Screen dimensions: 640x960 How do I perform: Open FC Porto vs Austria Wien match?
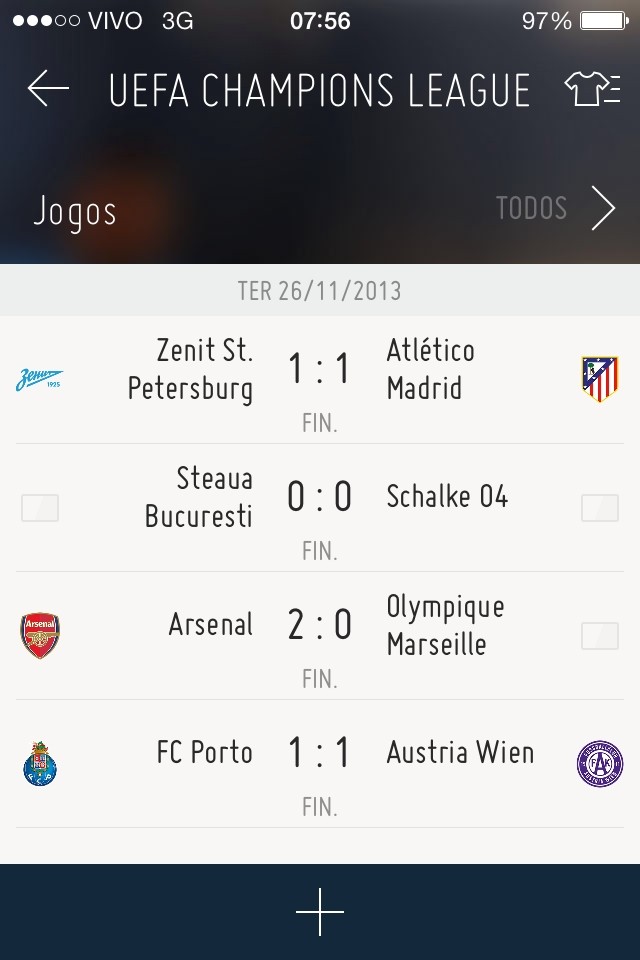(320, 763)
